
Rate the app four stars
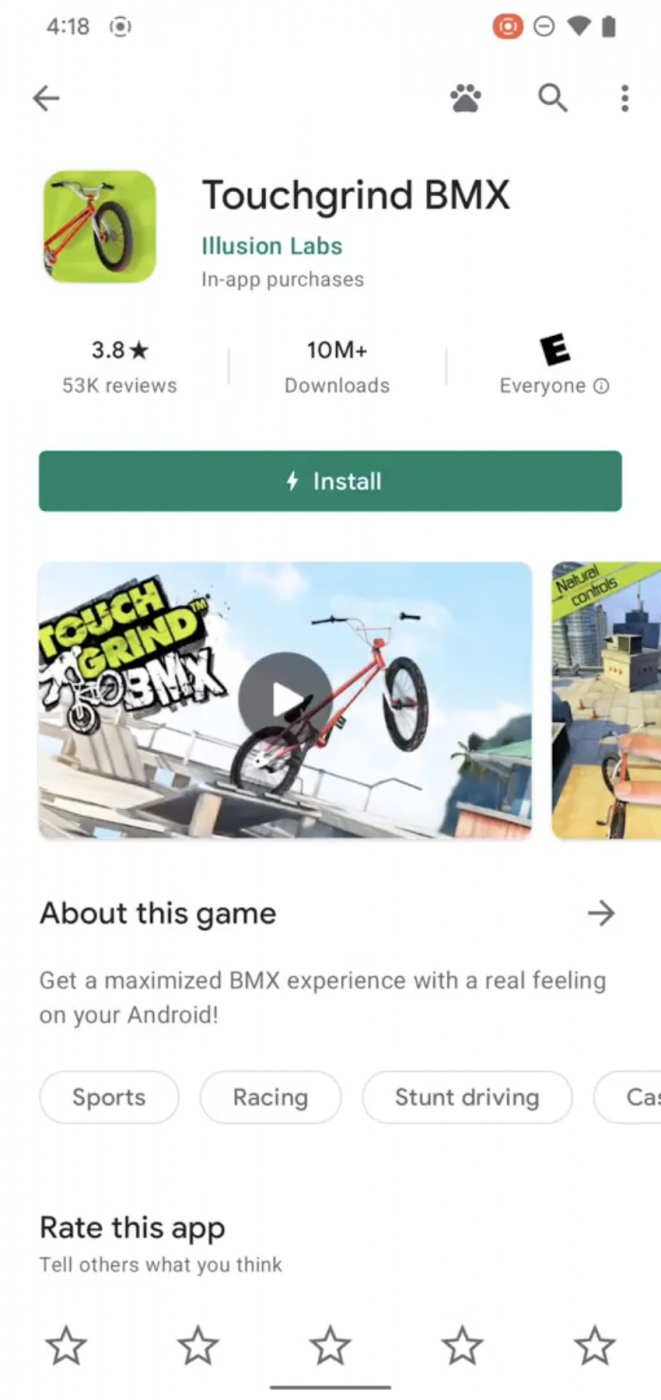[x=462, y=1346]
